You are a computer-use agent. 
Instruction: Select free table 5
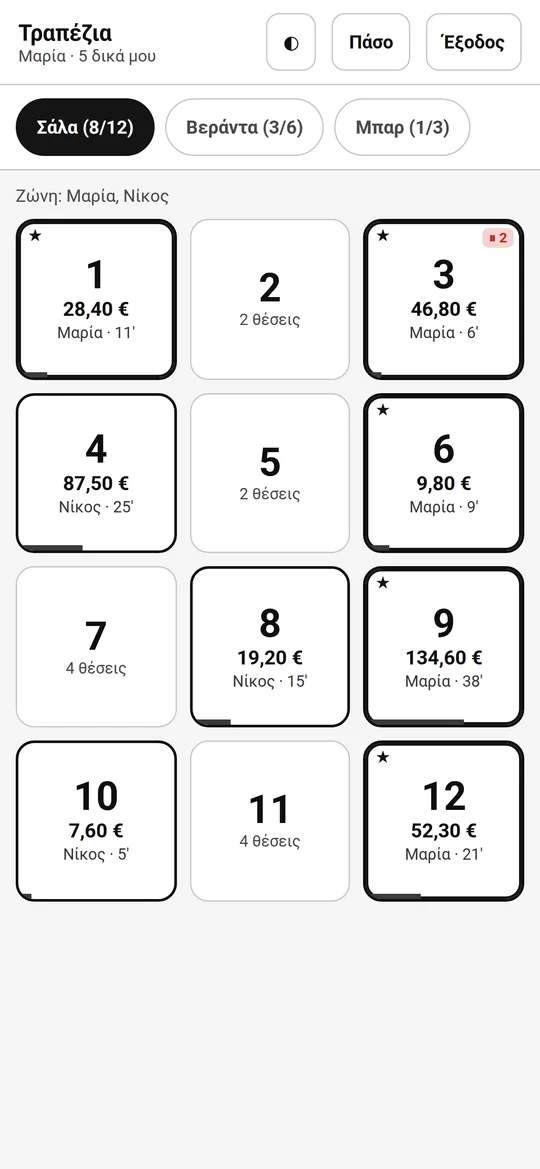pos(270,473)
